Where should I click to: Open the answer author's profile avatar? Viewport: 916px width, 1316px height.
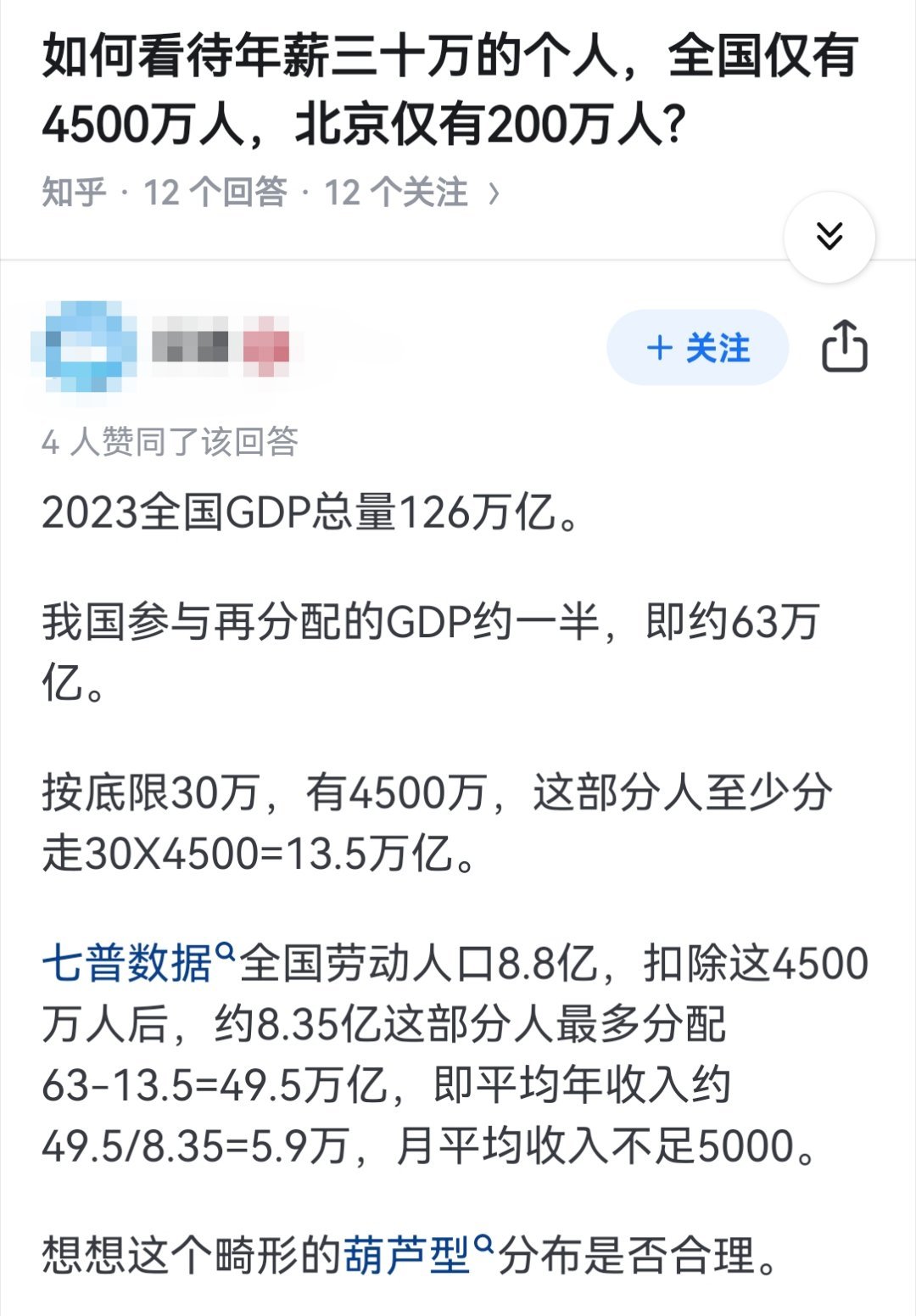[84, 347]
